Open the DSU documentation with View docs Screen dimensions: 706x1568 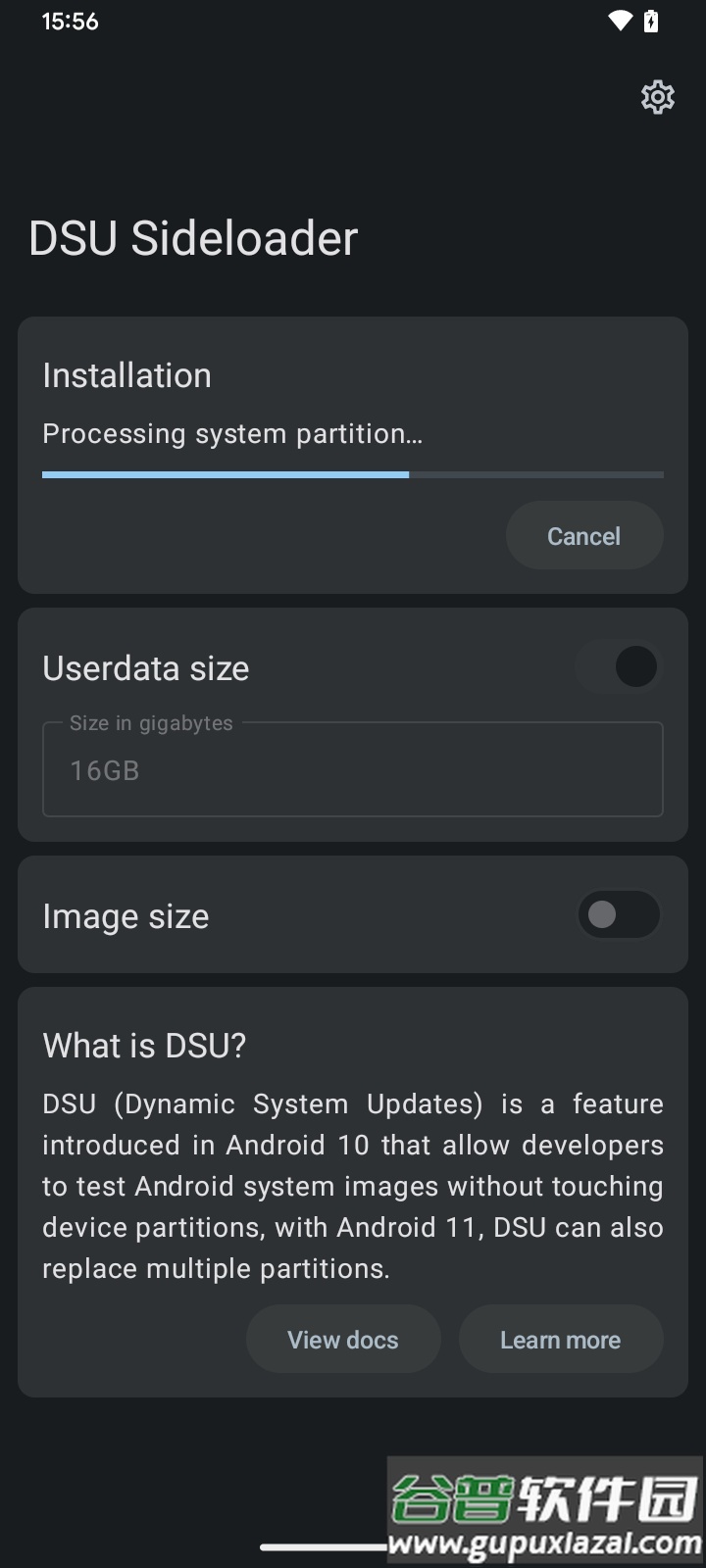[343, 1339]
